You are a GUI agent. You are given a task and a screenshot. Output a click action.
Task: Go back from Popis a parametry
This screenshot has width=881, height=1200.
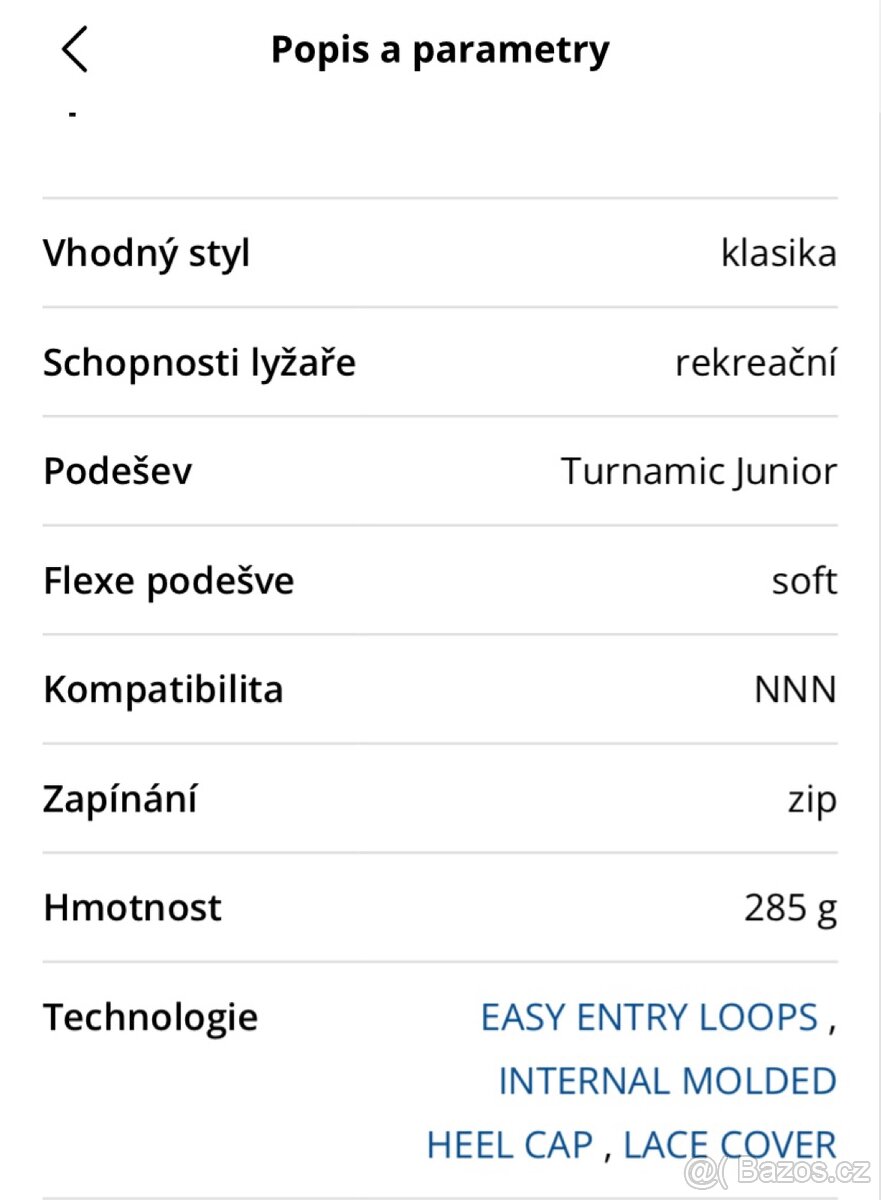pyautogui.click(x=75, y=49)
